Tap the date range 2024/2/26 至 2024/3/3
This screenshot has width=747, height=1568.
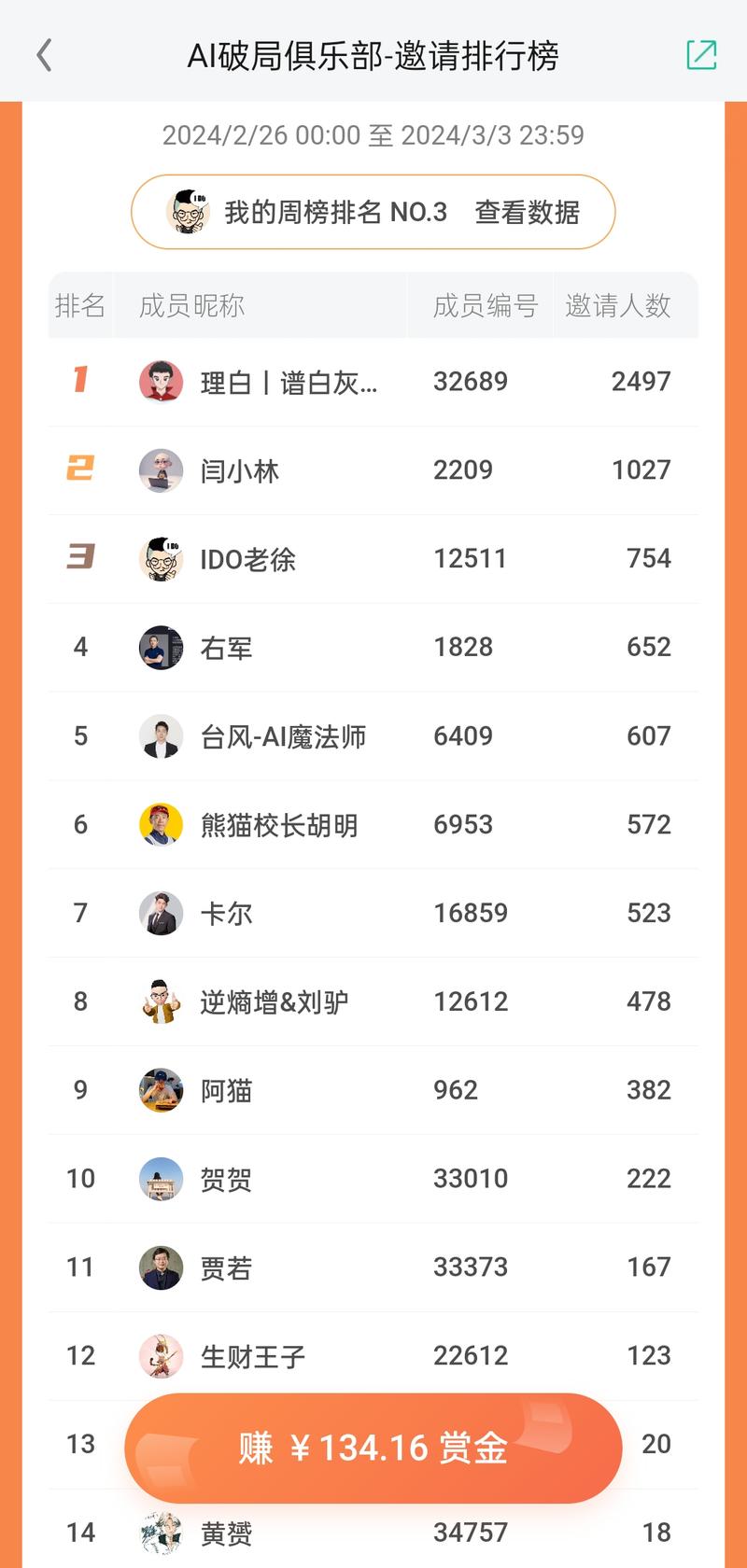click(373, 135)
